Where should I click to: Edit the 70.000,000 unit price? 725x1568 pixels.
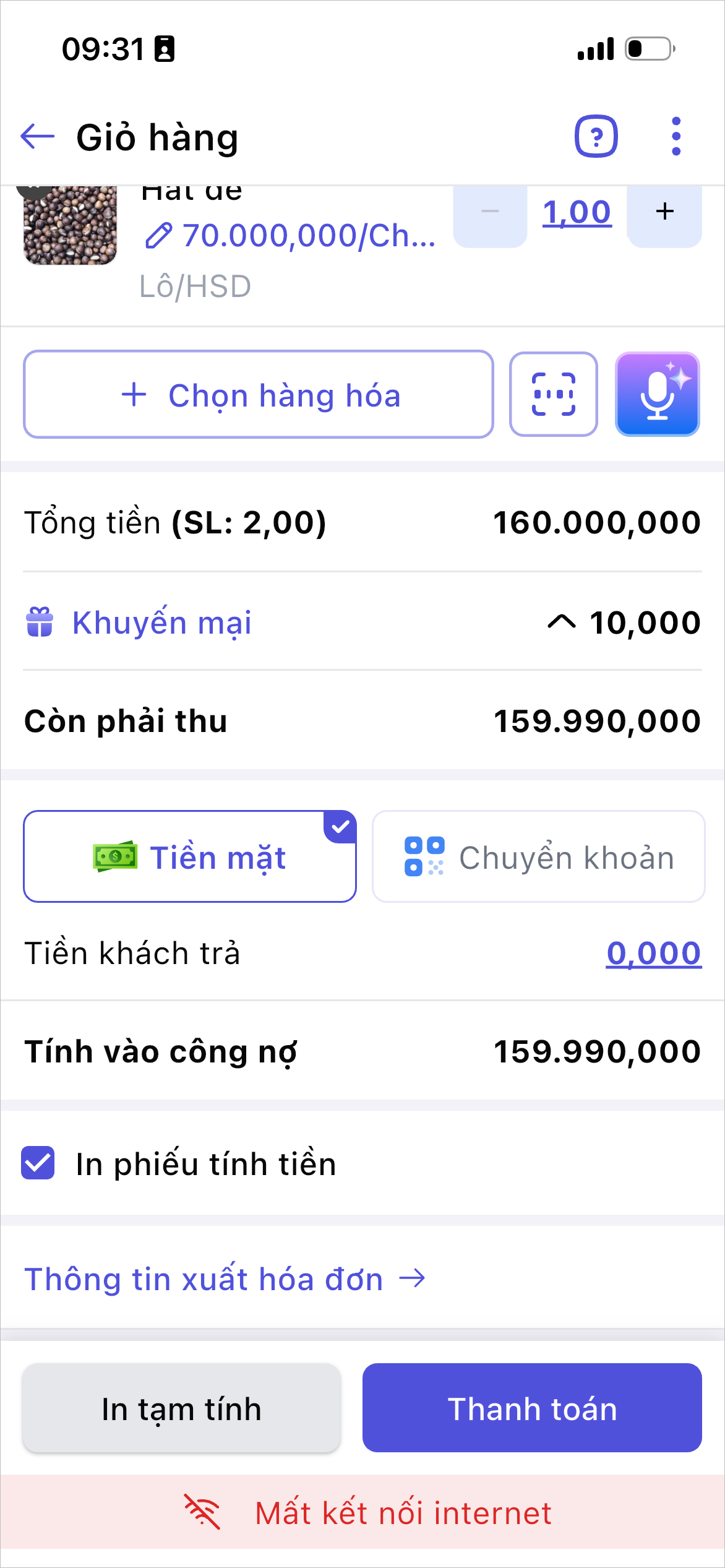point(291,236)
